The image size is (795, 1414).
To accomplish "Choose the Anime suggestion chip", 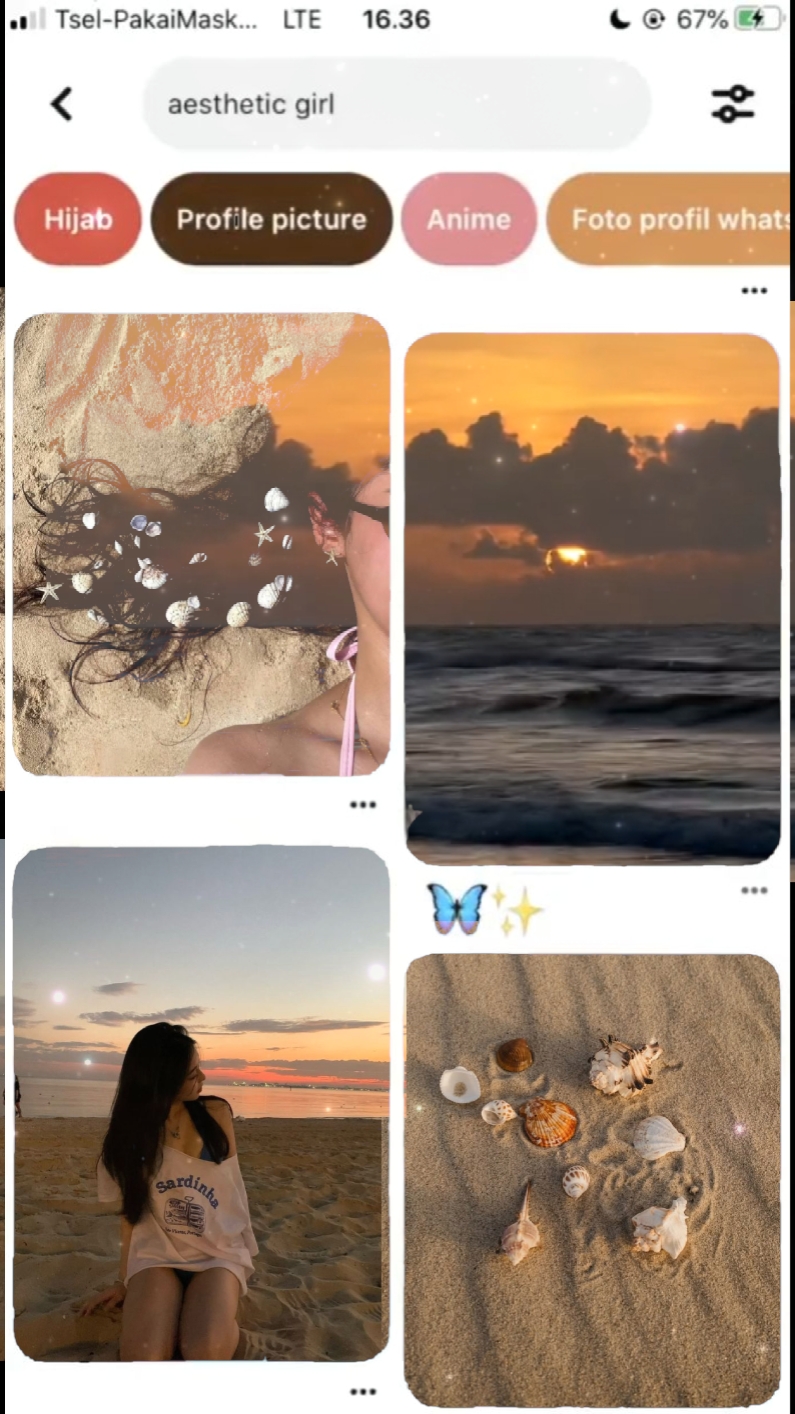I will coord(469,219).
